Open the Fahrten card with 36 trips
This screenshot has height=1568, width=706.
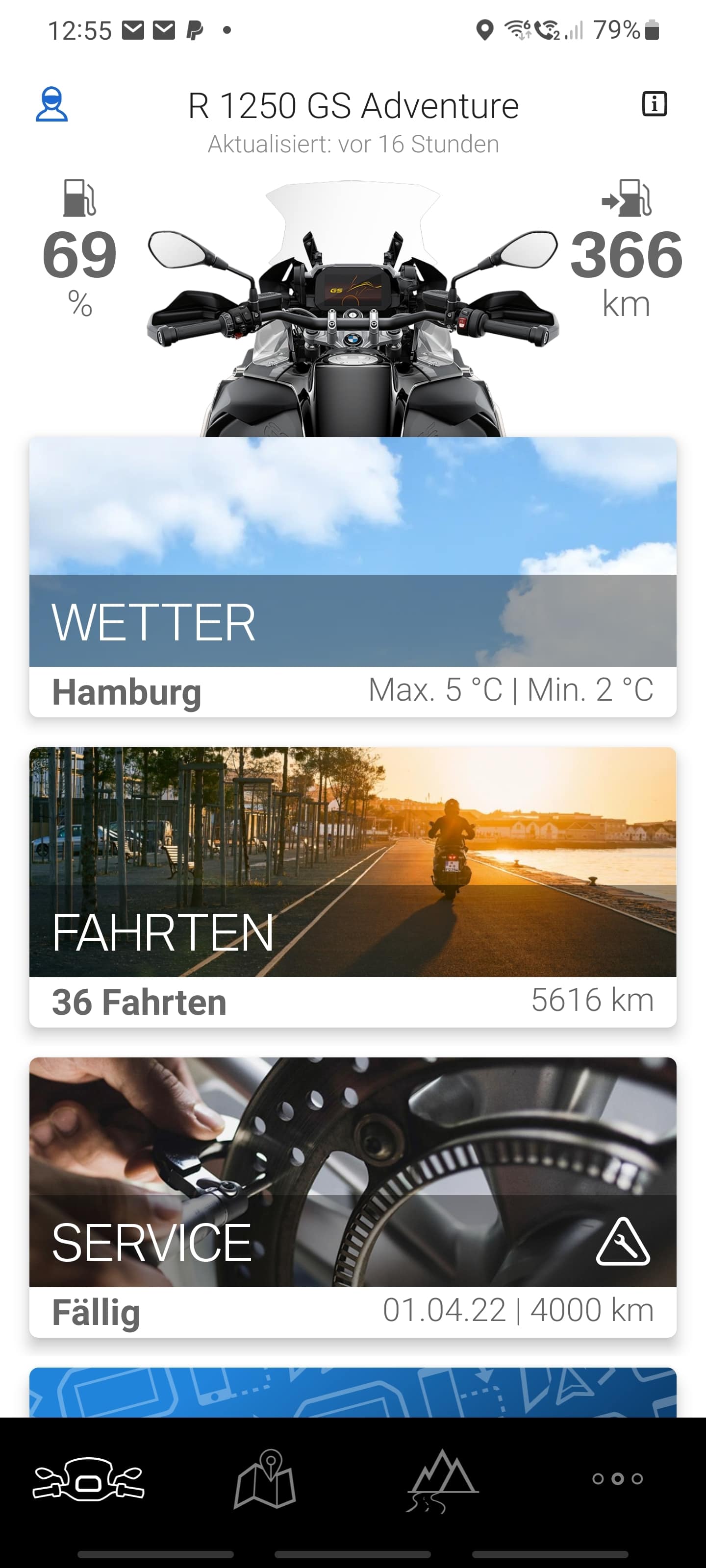click(x=353, y=887)
